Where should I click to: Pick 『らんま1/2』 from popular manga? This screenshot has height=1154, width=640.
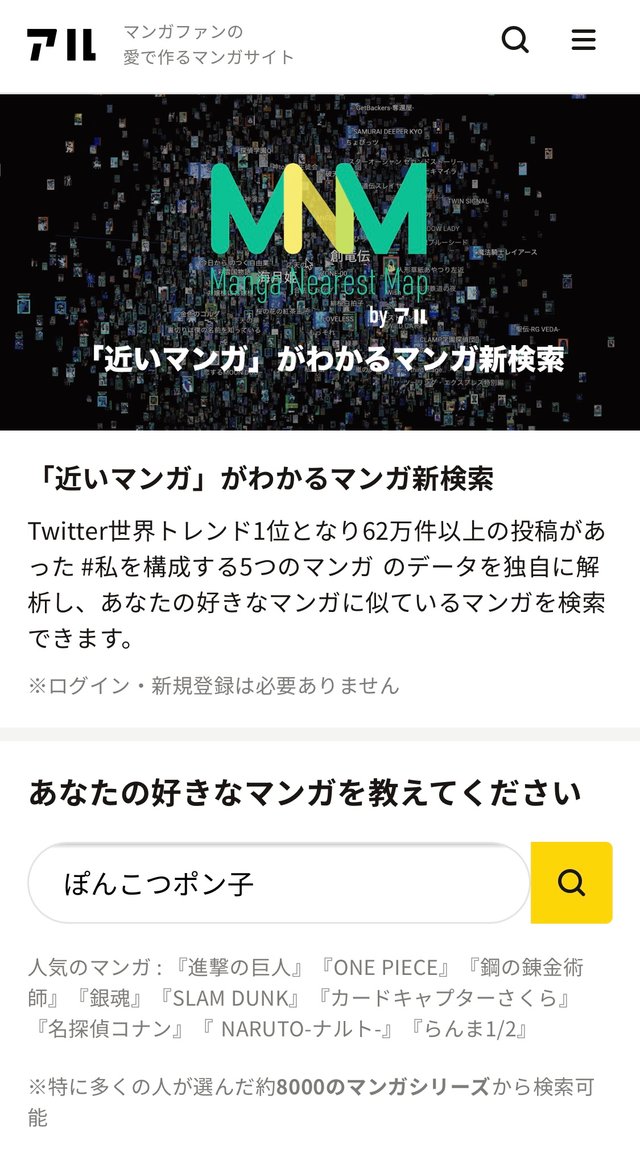point(470,1028)
